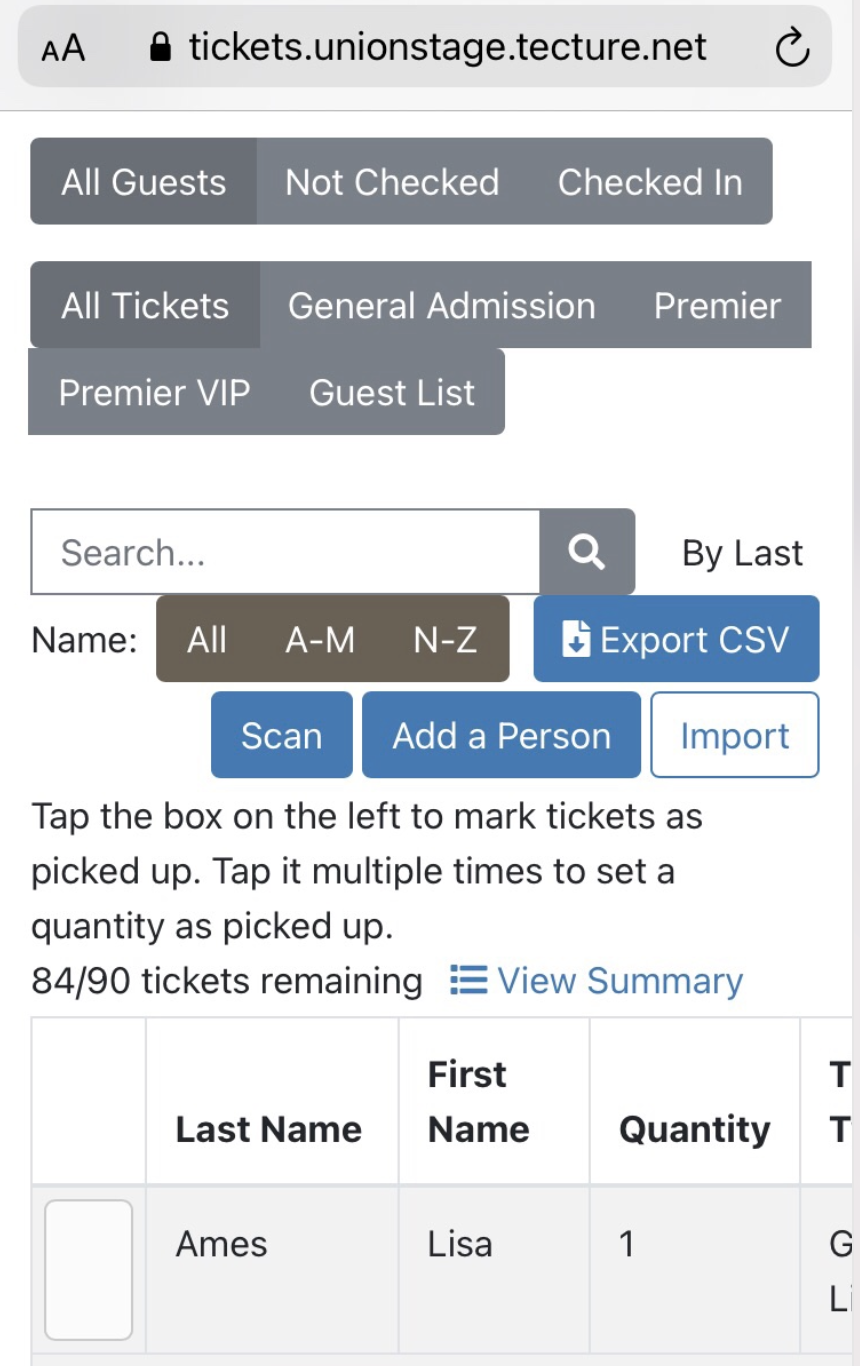860x1366 pixels.
Task: Reload the page in Safari
Action: (x=791, y=48)
